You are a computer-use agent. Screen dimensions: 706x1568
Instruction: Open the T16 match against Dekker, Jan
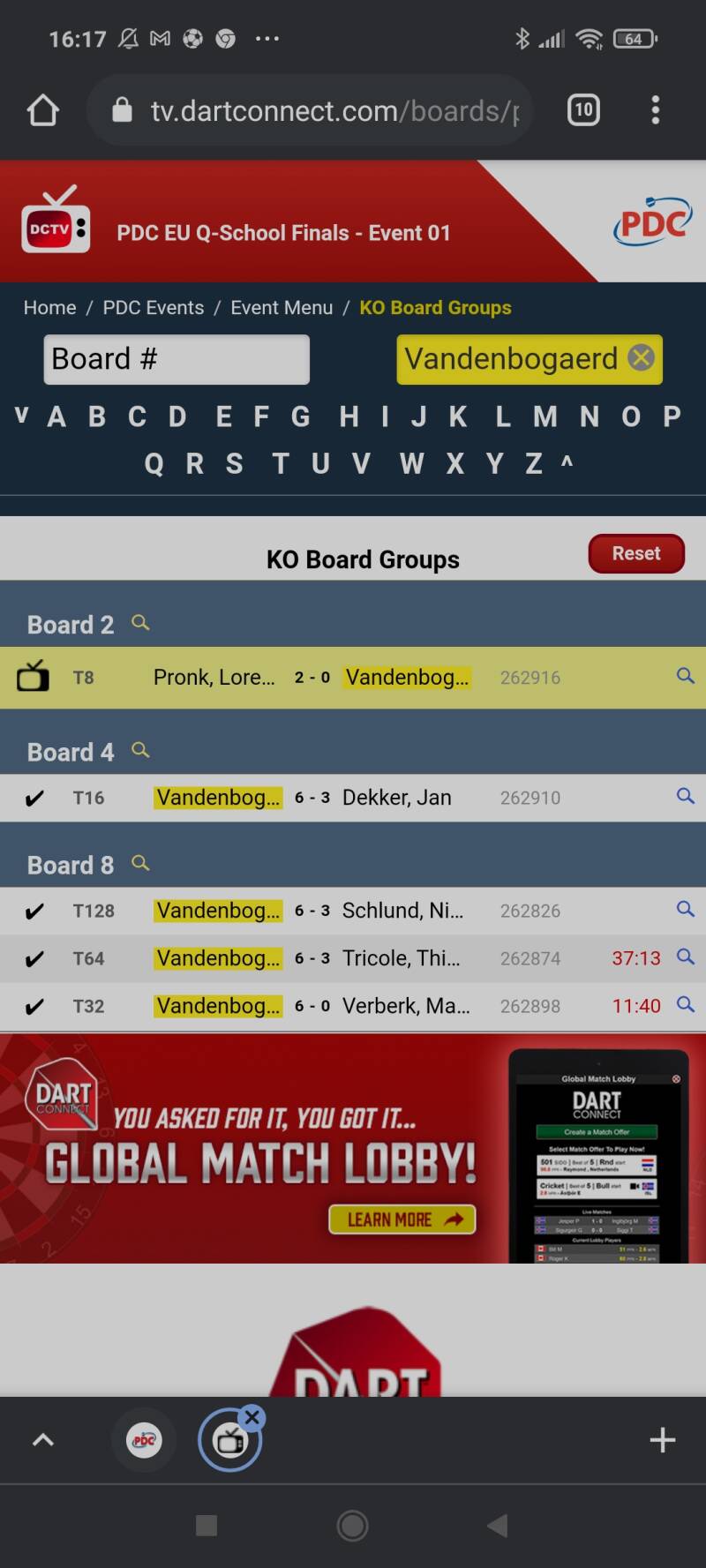(x=353, y=798)
